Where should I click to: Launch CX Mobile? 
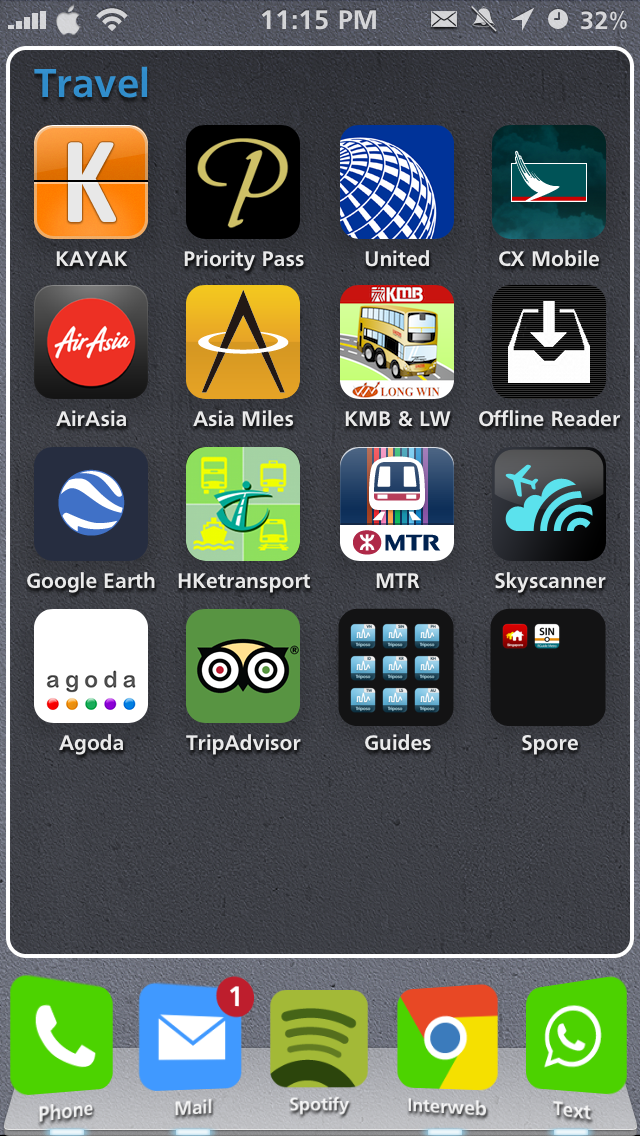pyautogui.click(x=549, y=182)
